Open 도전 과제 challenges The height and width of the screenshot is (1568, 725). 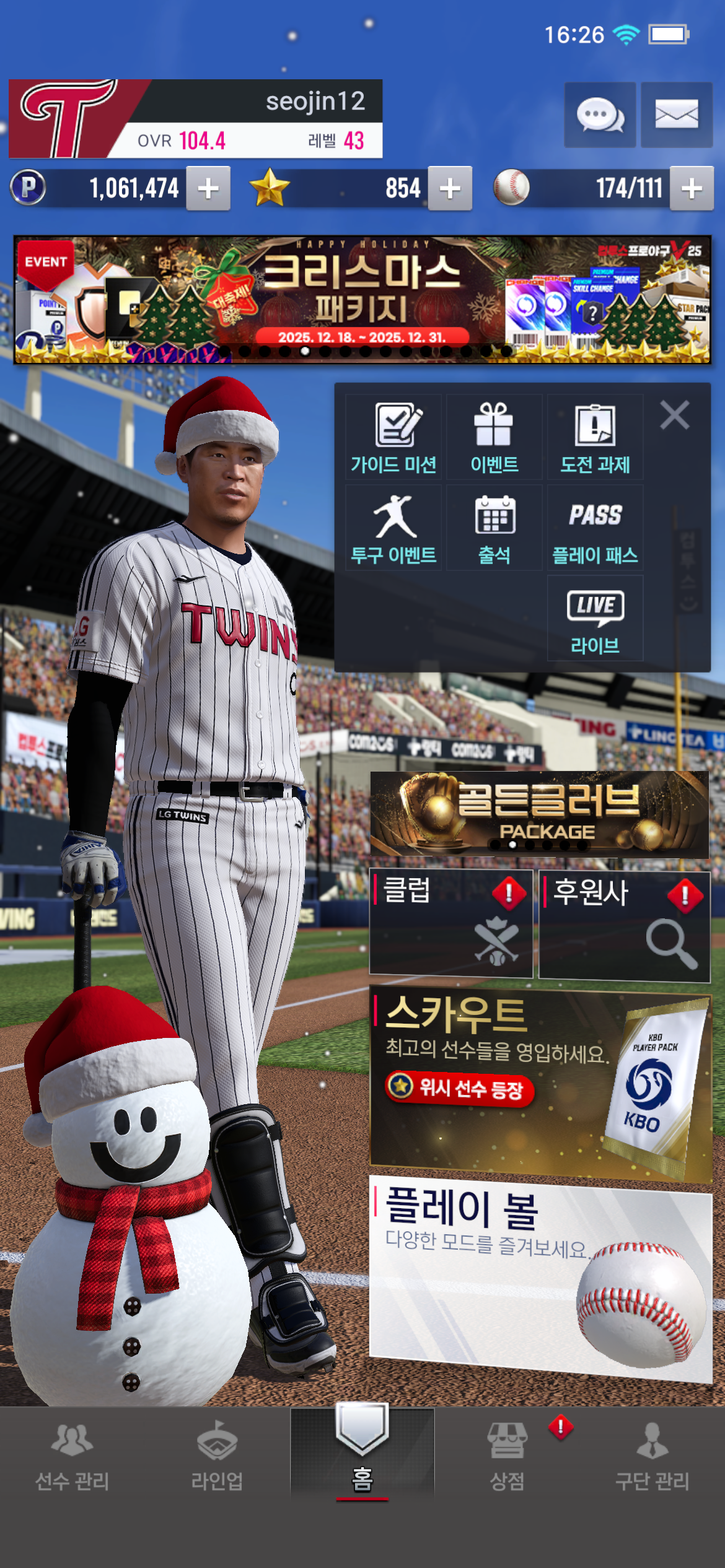(x=595, y=437)
